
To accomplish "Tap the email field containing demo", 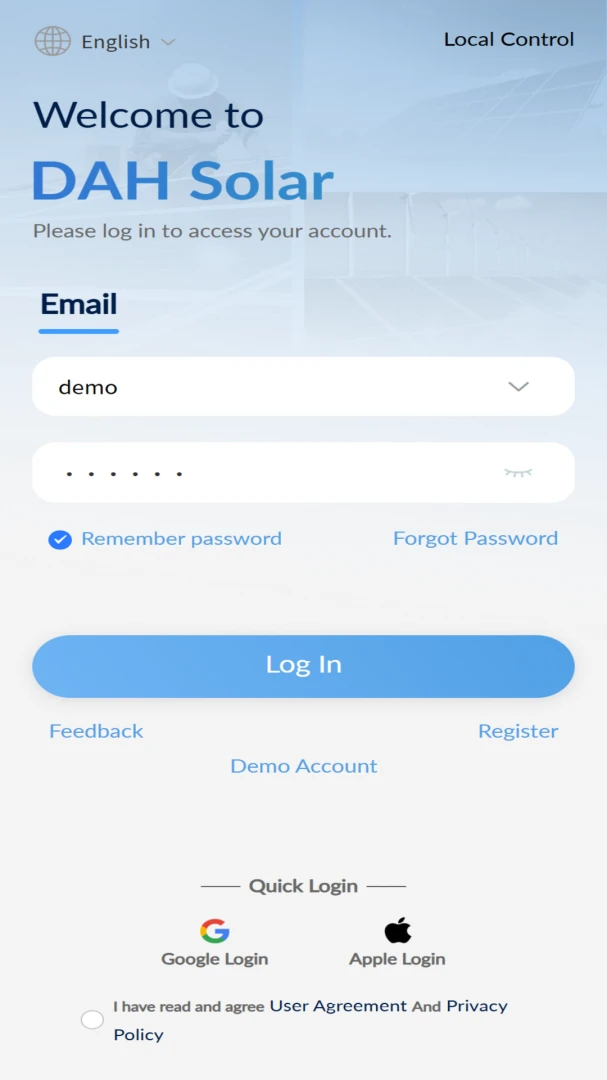I will [x=303, y=386].
